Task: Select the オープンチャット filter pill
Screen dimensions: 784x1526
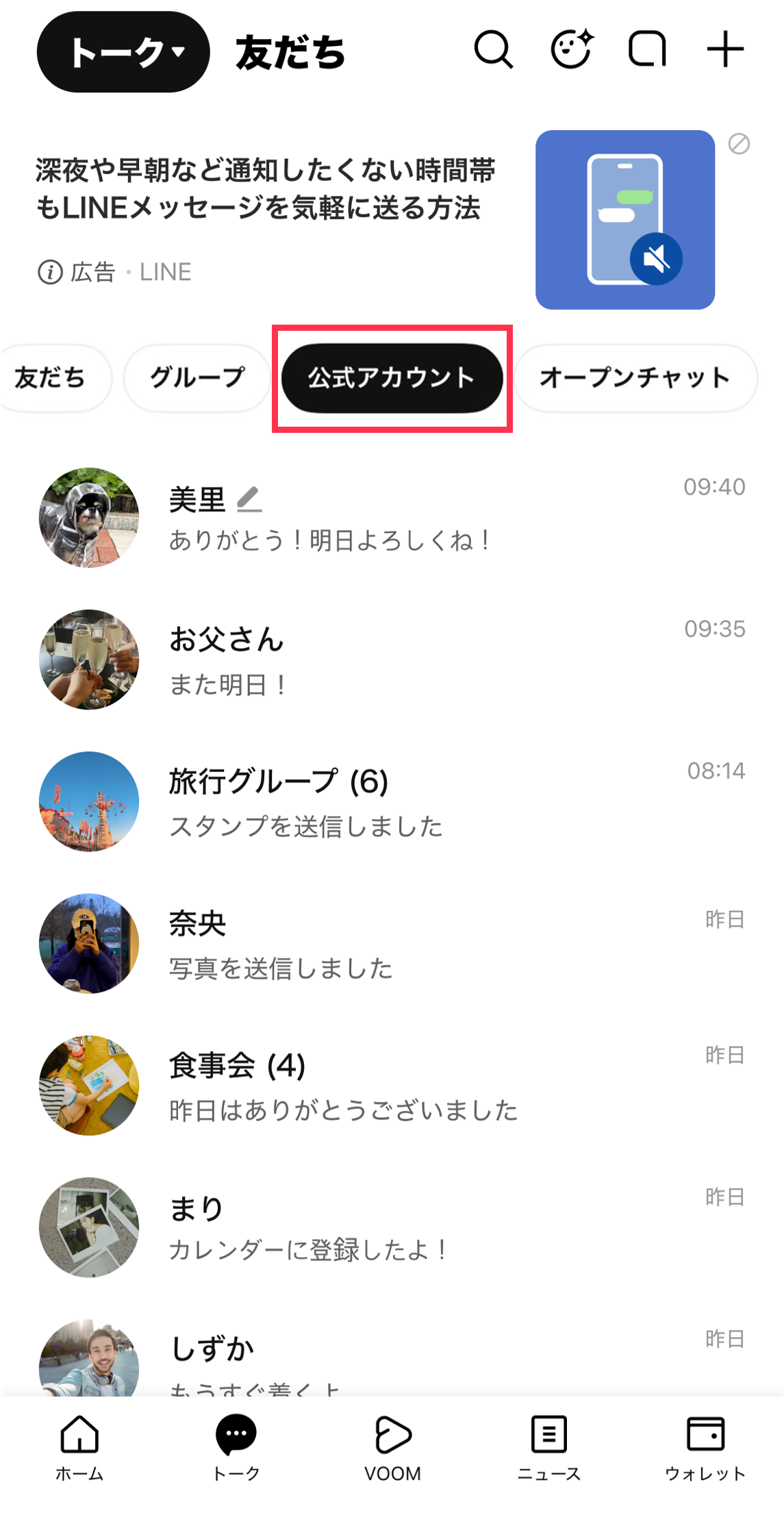Action: [x=634, y=377]
